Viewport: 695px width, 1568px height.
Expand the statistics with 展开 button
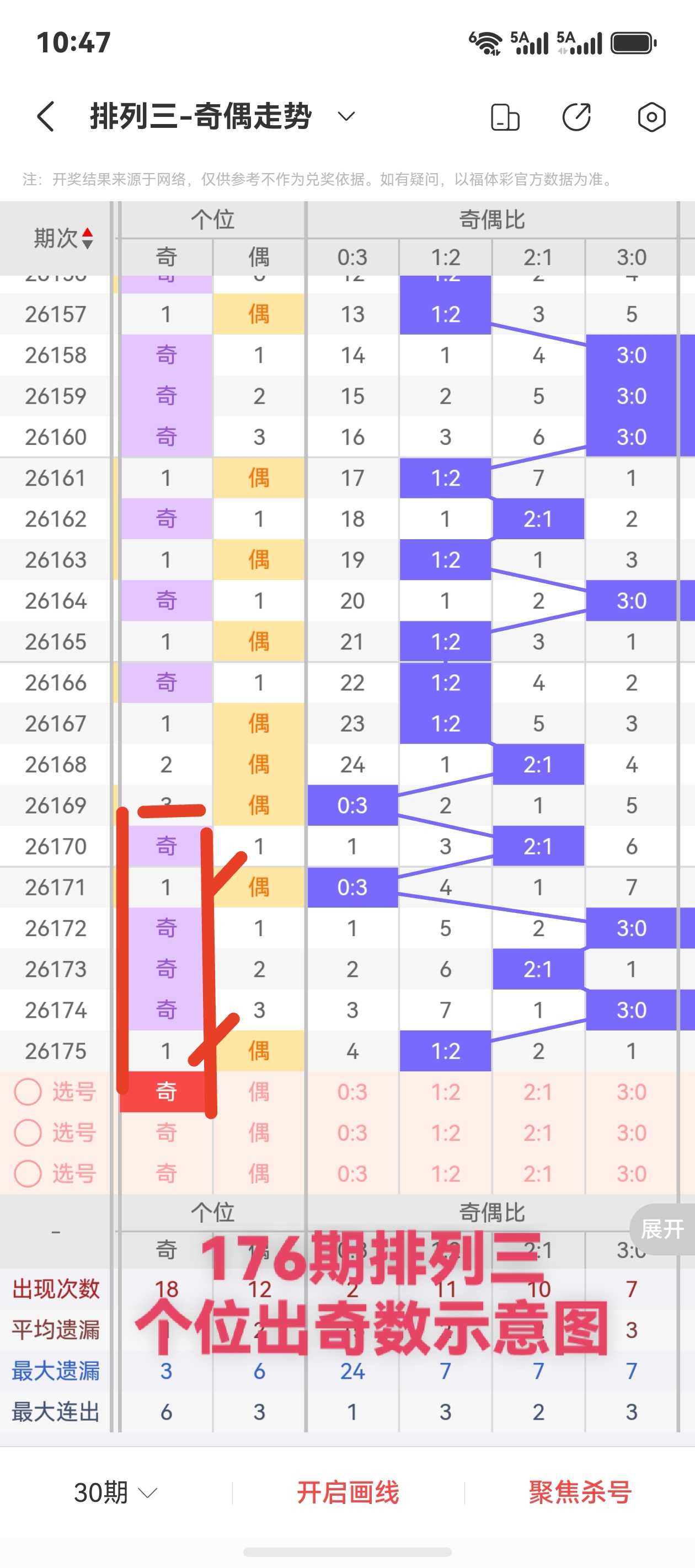tap(662, 1229)
